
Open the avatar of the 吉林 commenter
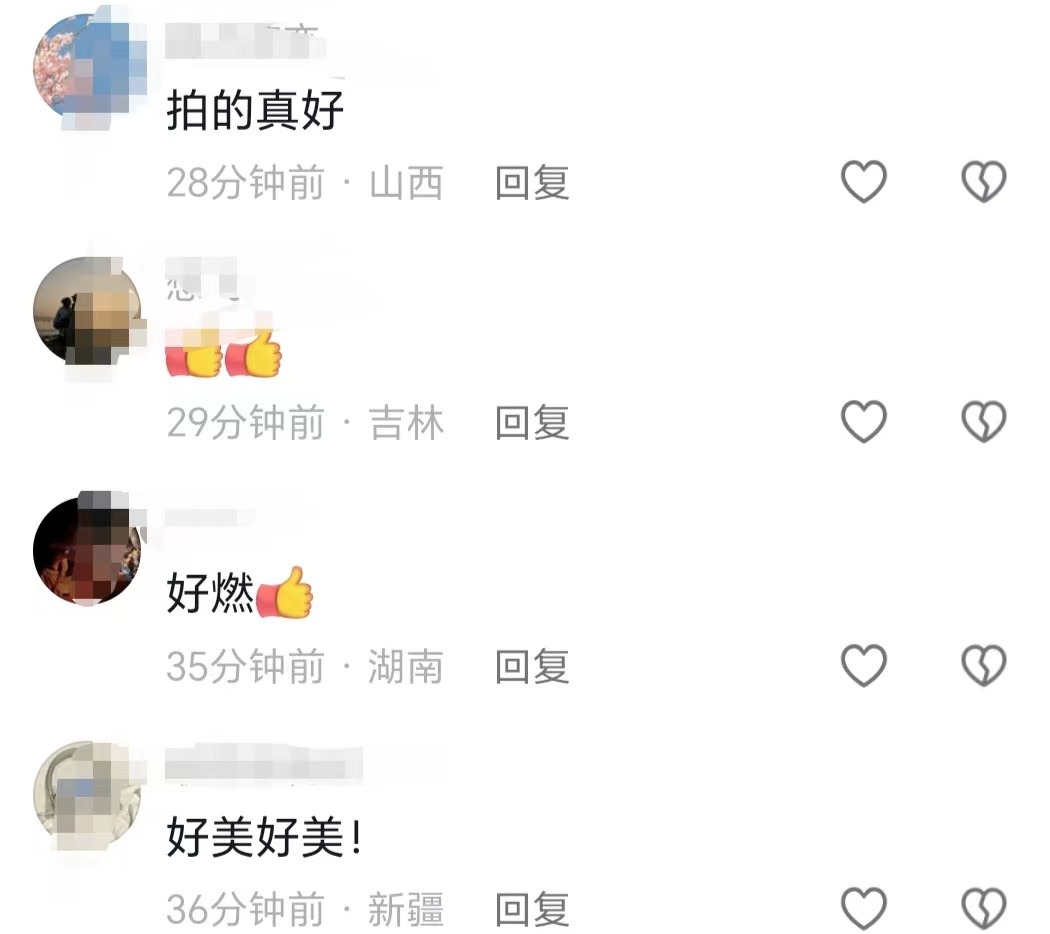pyautogui.click(x=88, y=311)
